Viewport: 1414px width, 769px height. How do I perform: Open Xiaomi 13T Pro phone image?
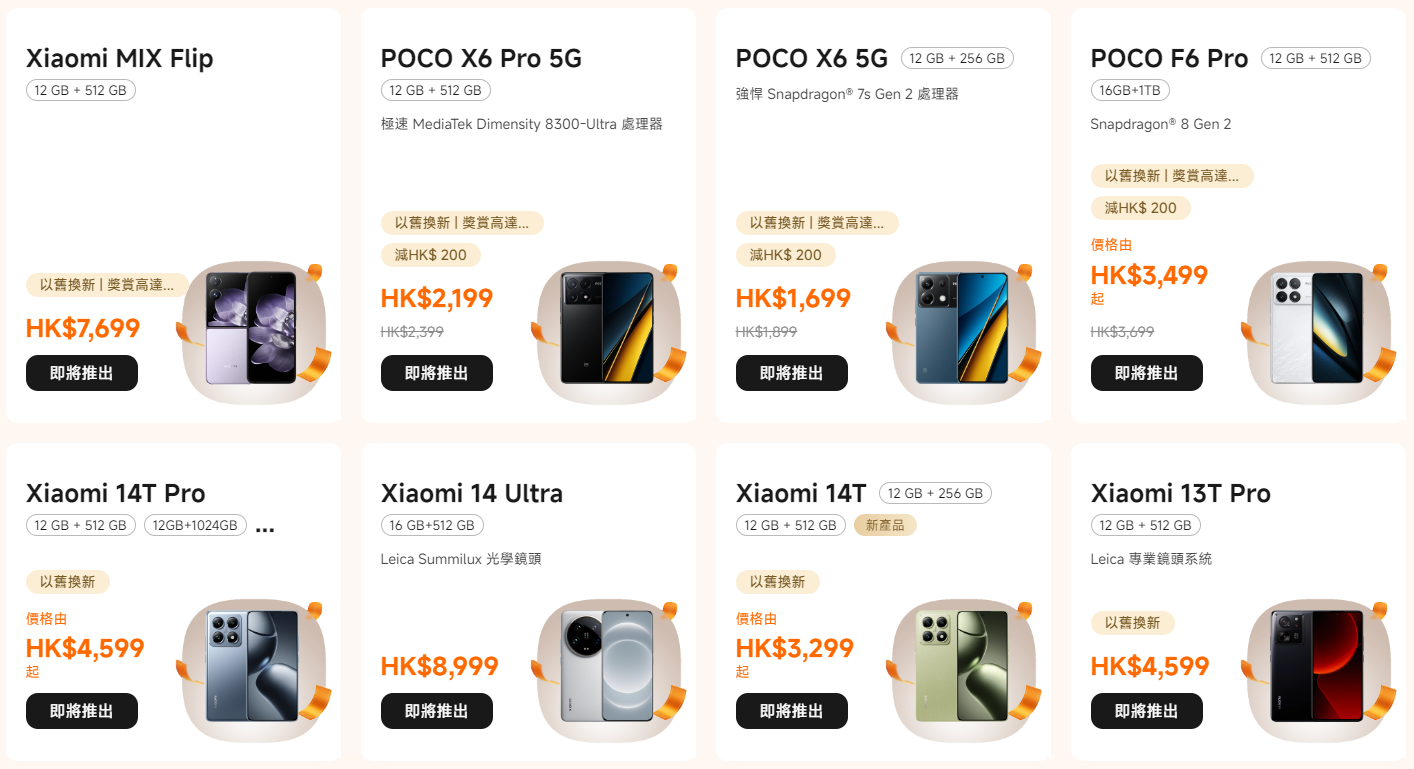point(1316,665)
